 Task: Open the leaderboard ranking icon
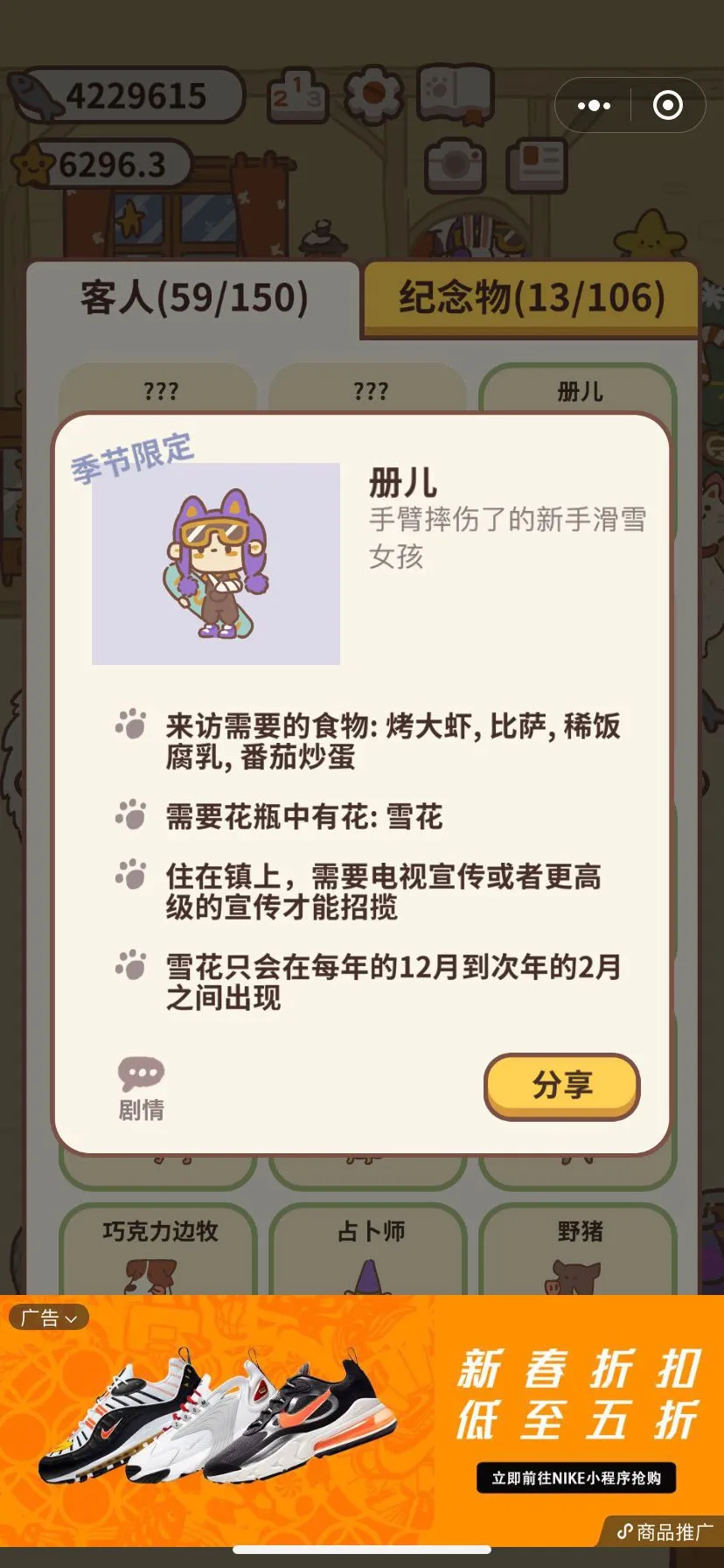click(297, 94)
